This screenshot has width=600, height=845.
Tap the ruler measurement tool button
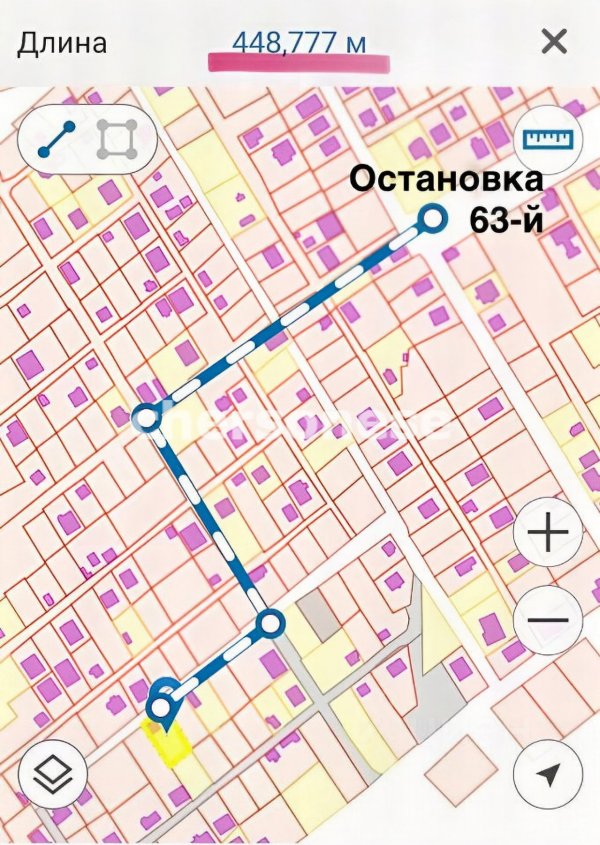[x=546, y=140]
